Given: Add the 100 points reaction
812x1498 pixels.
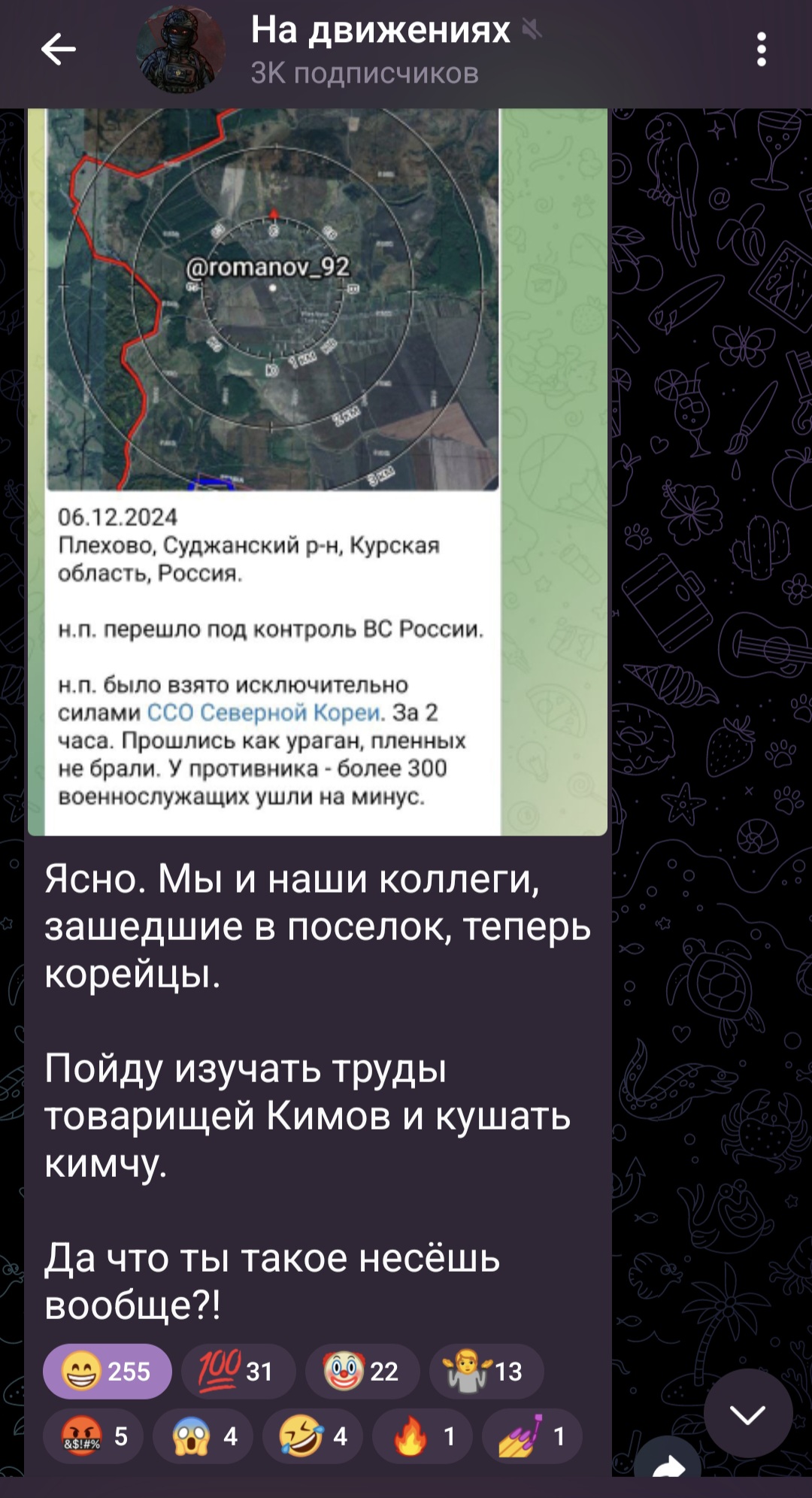Looking at the screenshot, I should tap(238, 1371).
